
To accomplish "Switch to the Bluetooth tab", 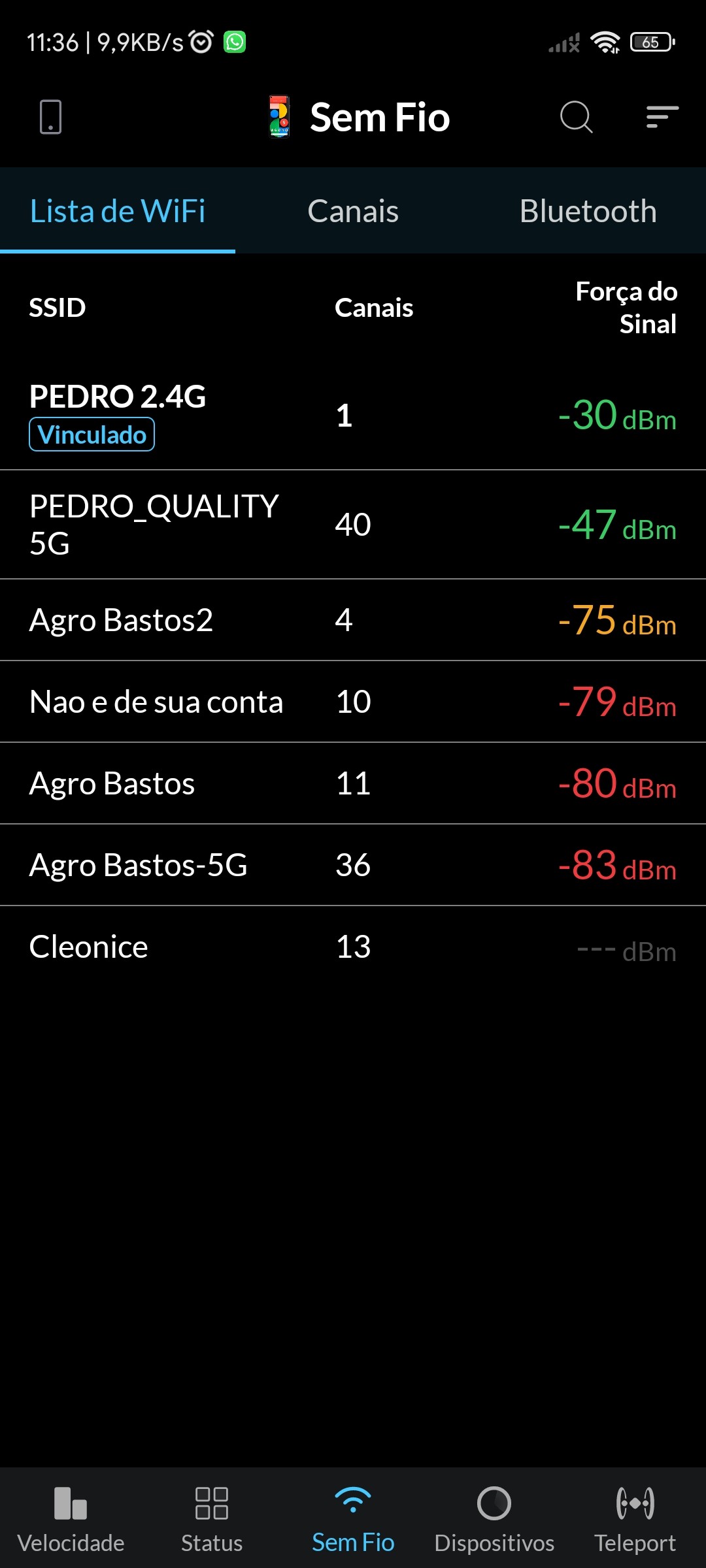I will pyautogui.click(x=588, y=211).
